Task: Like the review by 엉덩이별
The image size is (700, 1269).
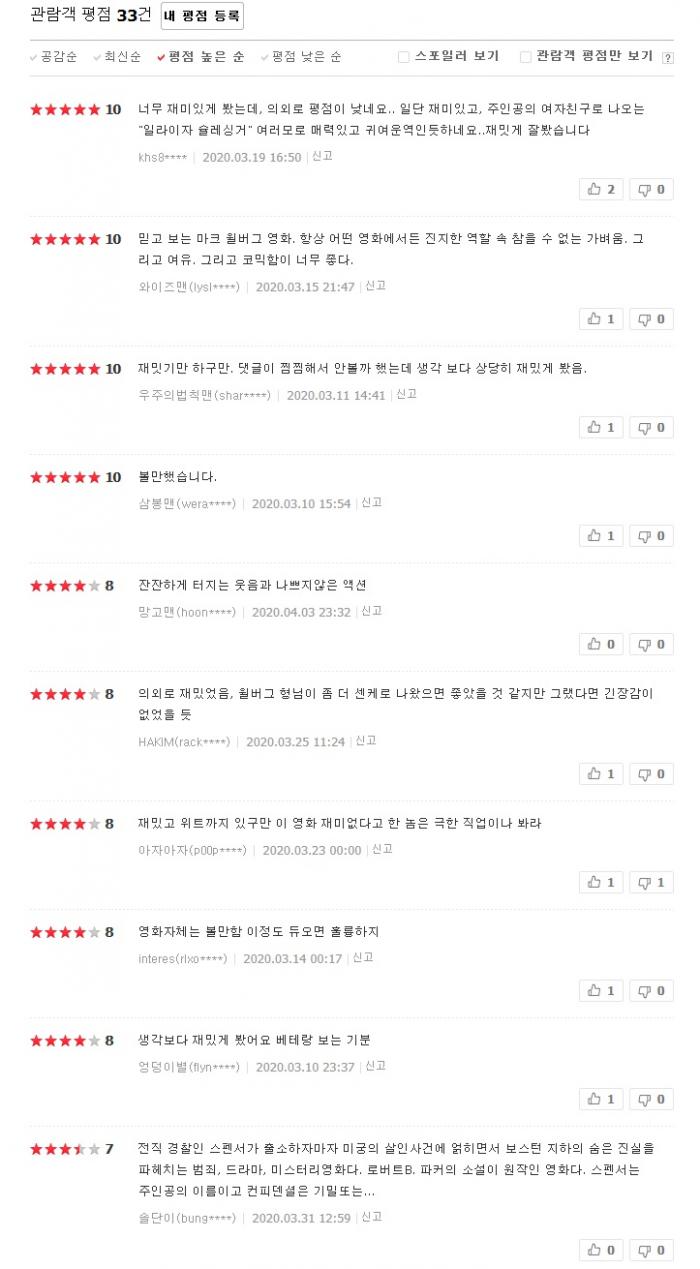Action: pyautogui.click(x=601, y=1099)
